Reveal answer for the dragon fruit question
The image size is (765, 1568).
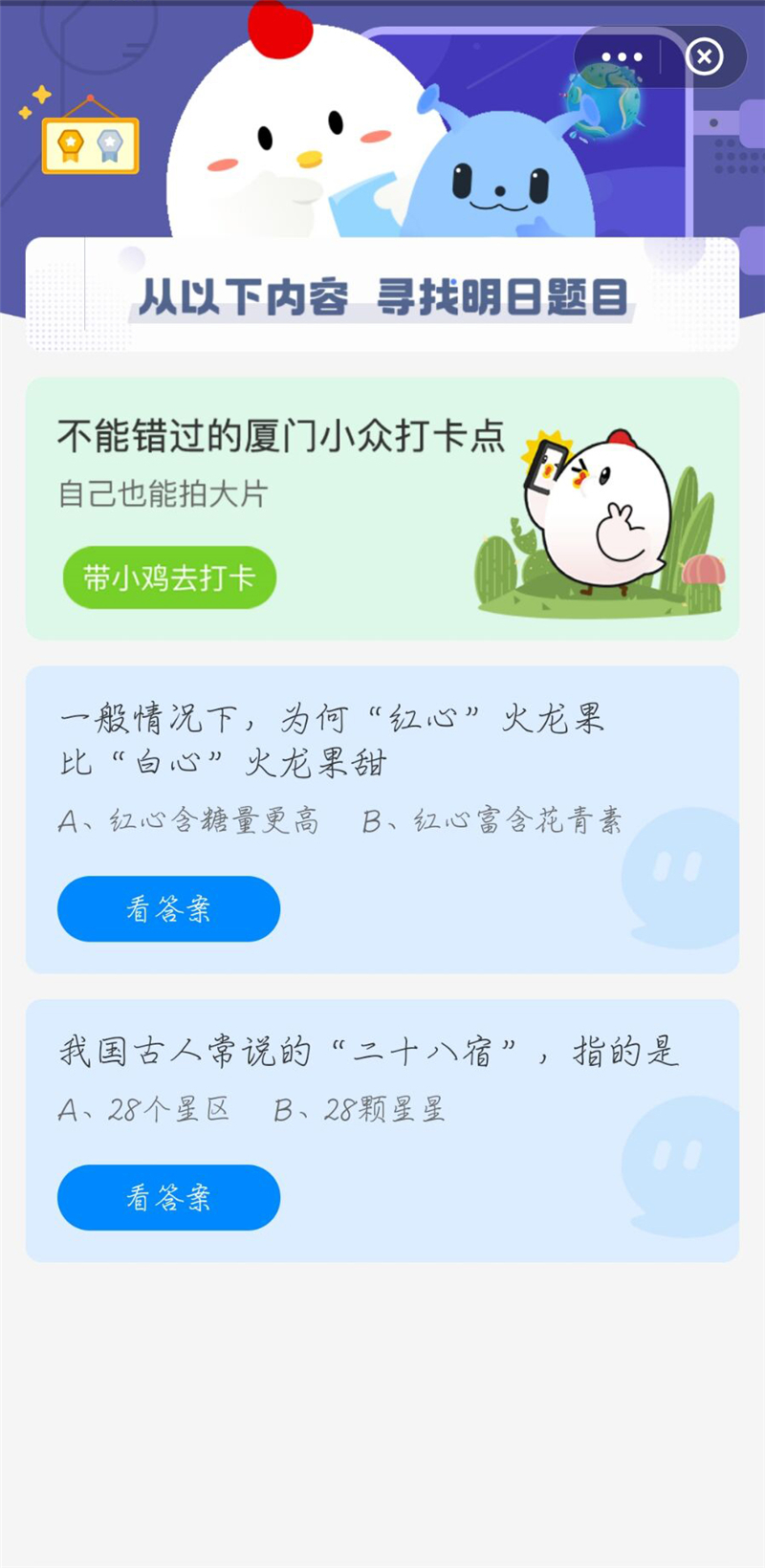[168, 908]
